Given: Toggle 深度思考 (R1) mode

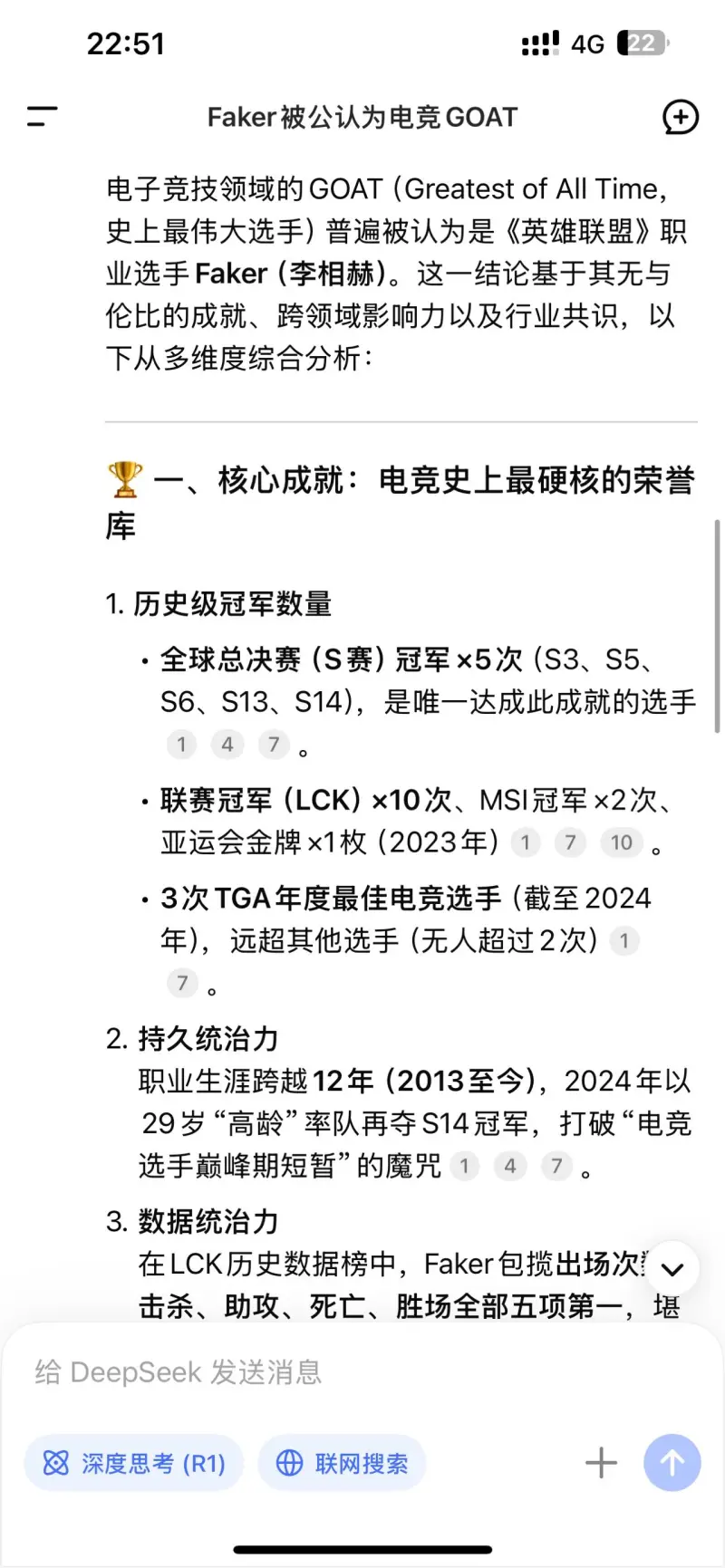Looking at the screenshot, I should [x=134, y=1463].
